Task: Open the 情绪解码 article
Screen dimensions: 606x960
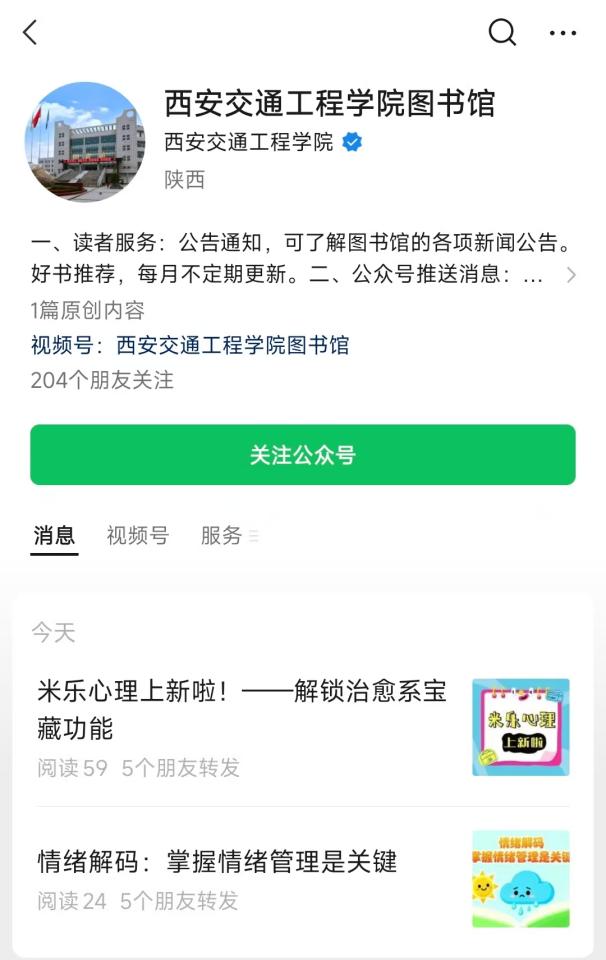Action: [x=217, y=861]
